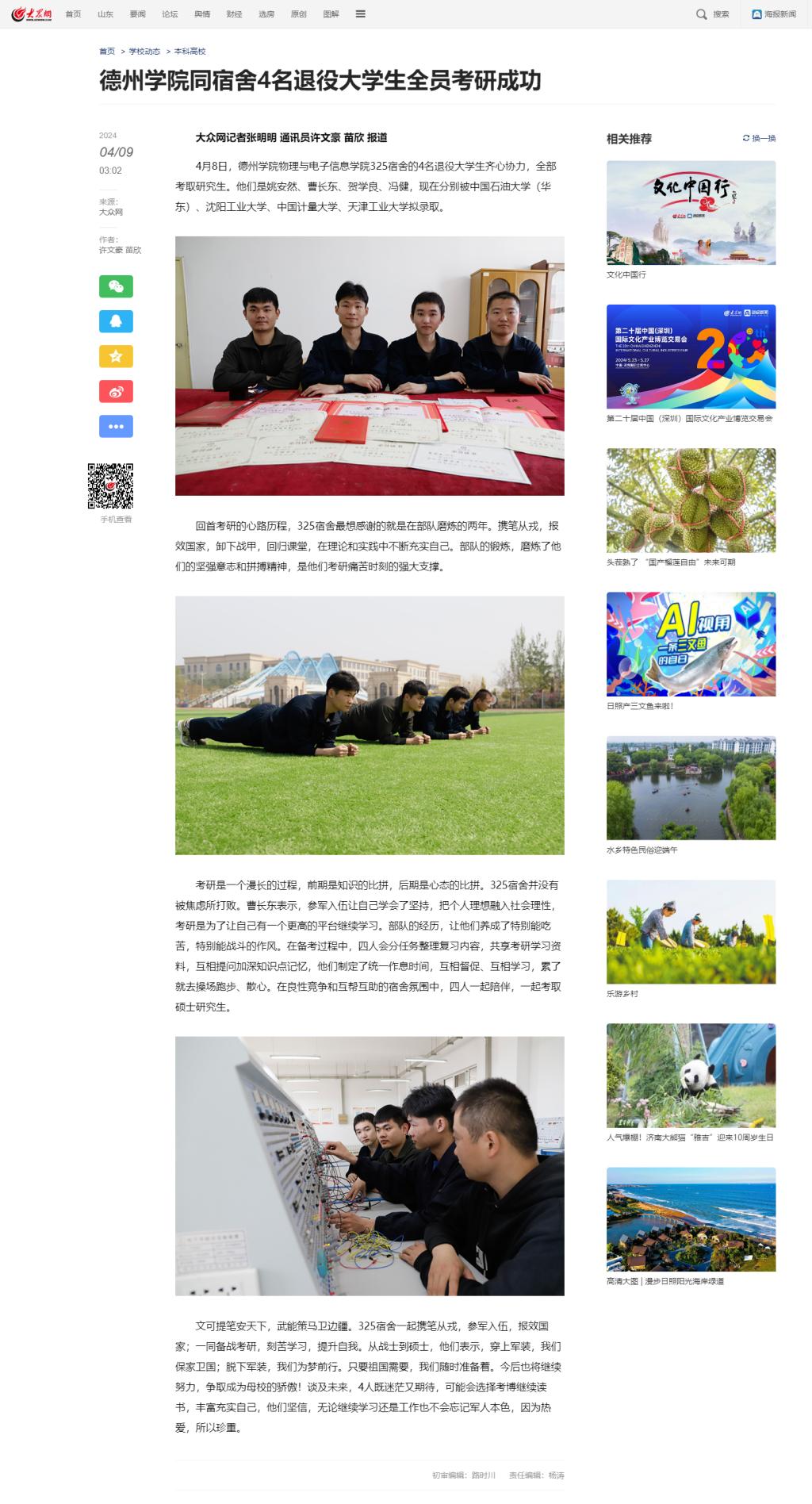
Task: Open the 搜索 search button
Action: click(712, 13)
